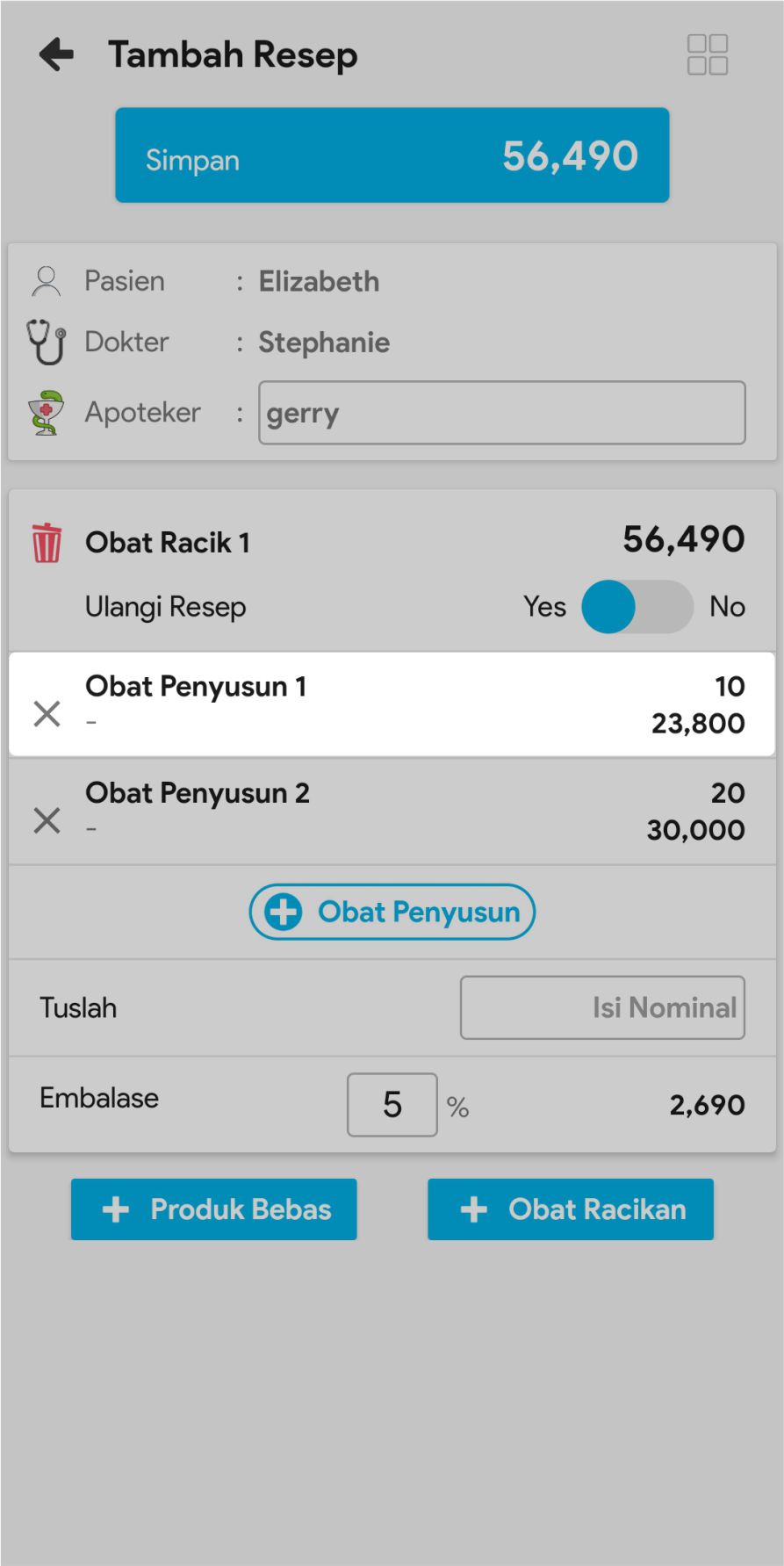Delete Obat Racik 1
The height and width of the screenshot is (1566, 784).
[47, 542]
